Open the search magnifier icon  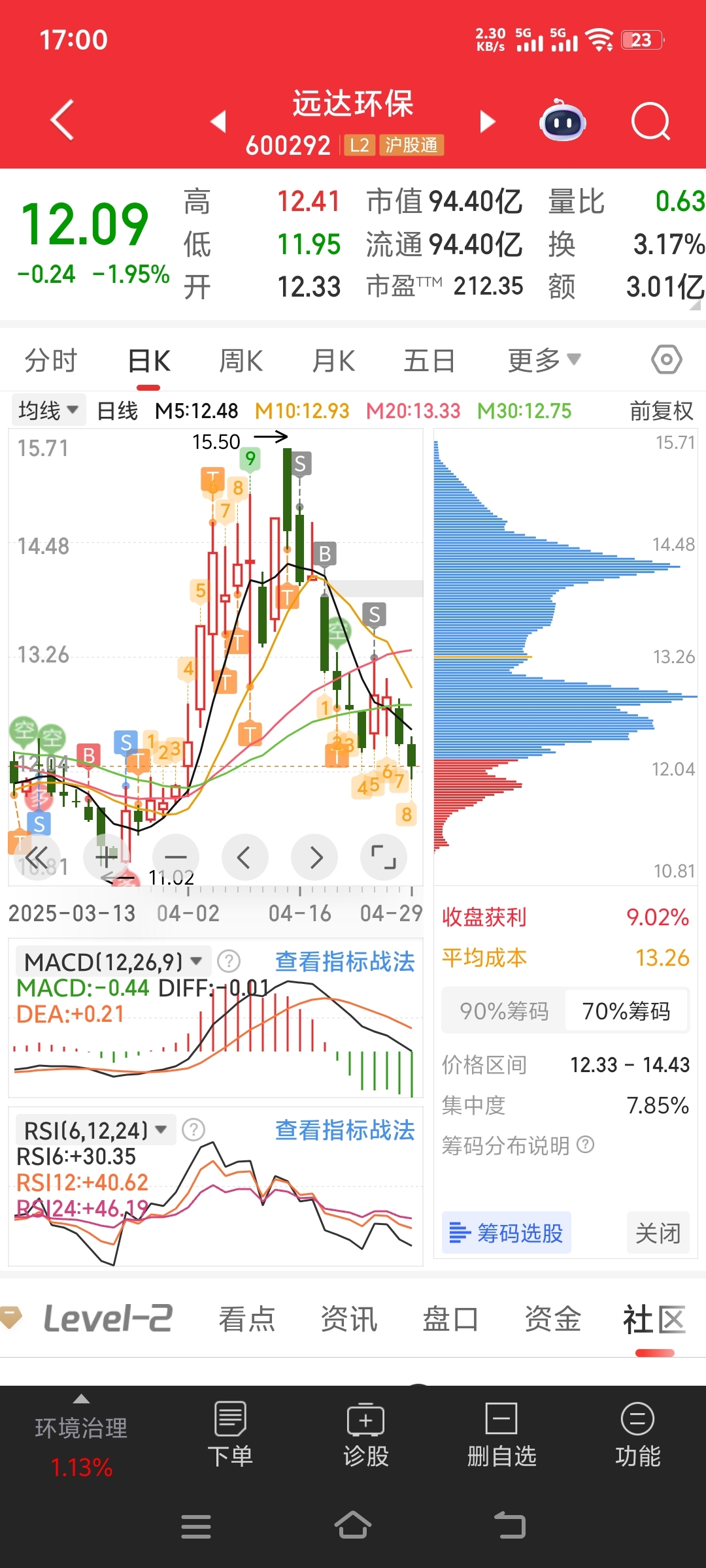tap(650, 122)
